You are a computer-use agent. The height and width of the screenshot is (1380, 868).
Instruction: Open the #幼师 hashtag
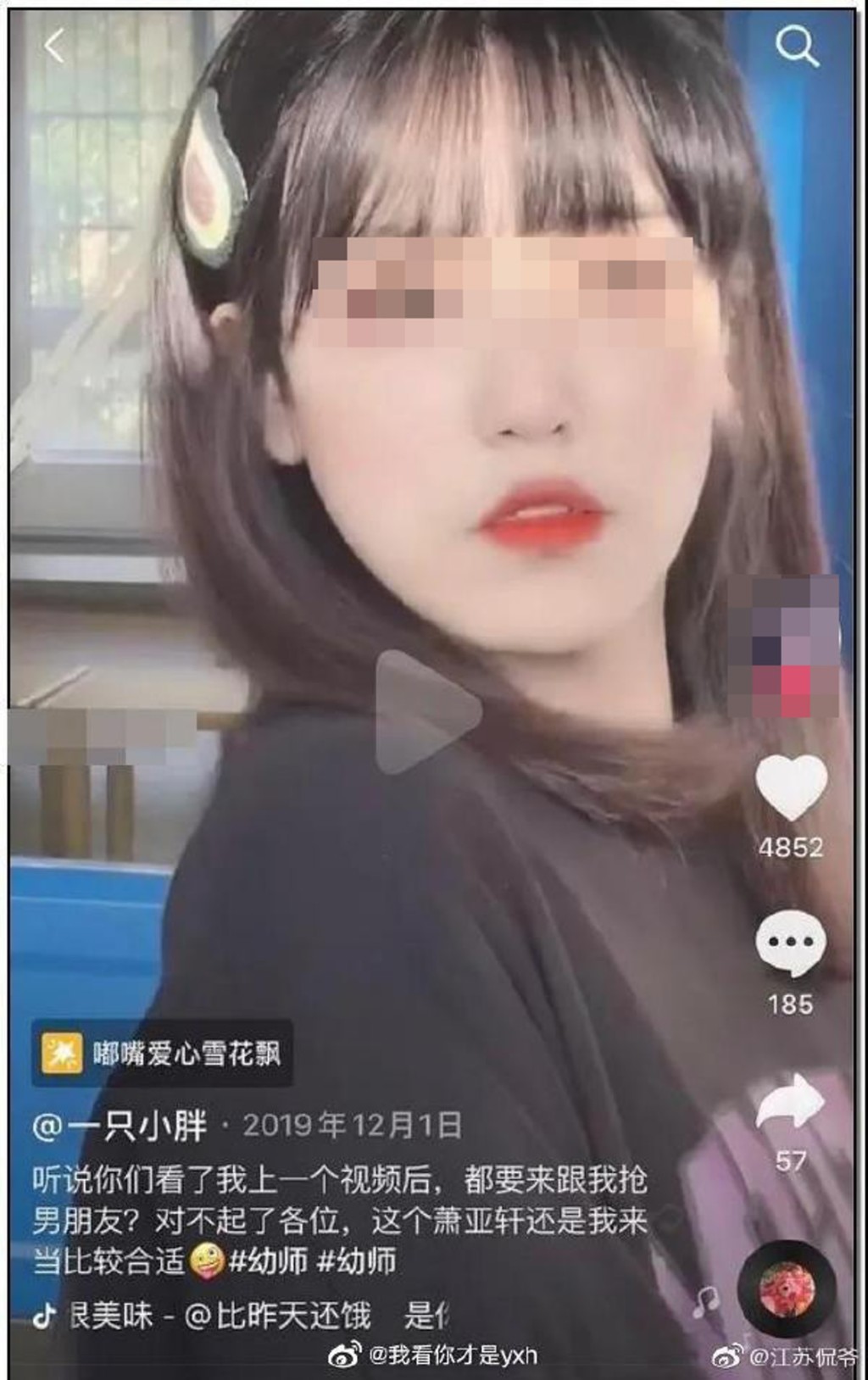coord(268,1261)
